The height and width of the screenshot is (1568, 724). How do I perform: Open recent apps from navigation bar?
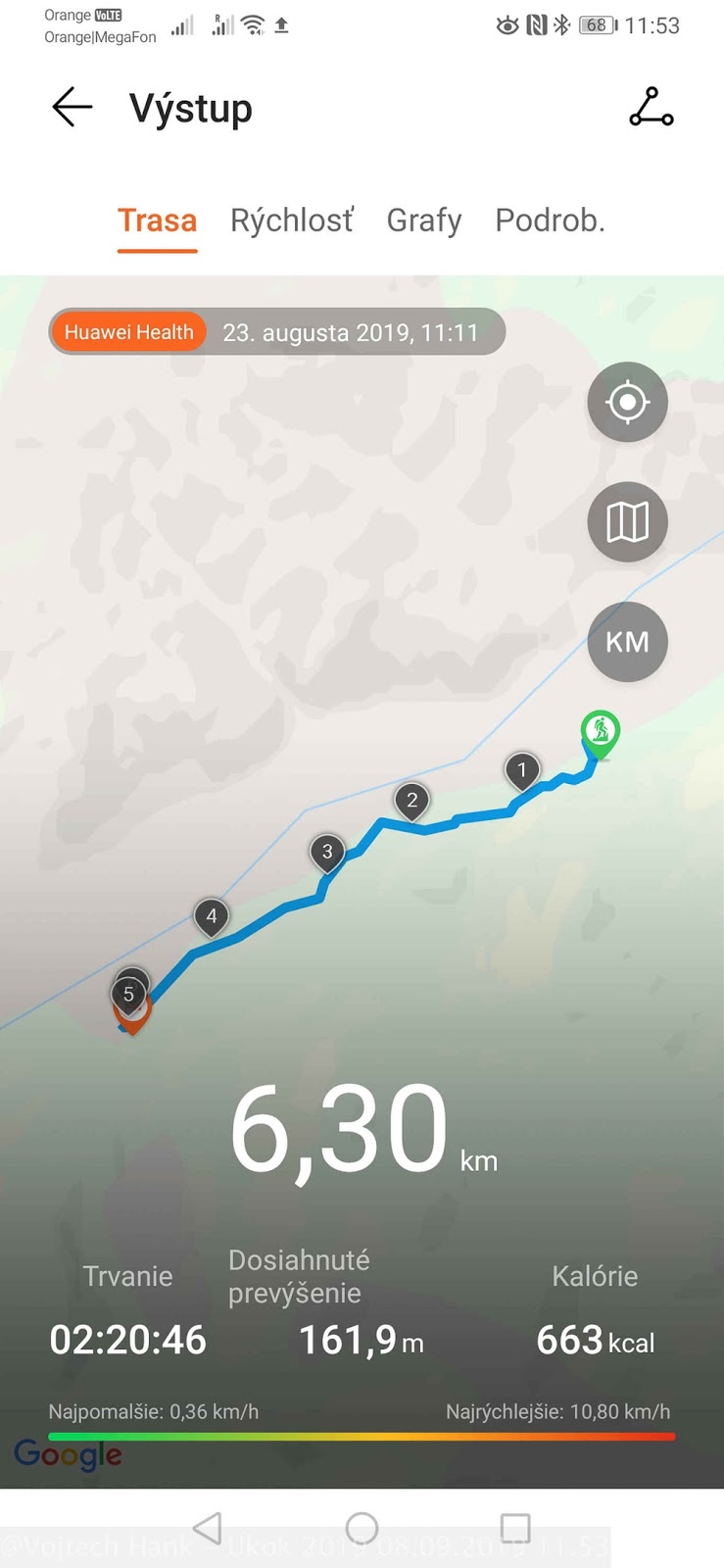(x=515, y=1528)
